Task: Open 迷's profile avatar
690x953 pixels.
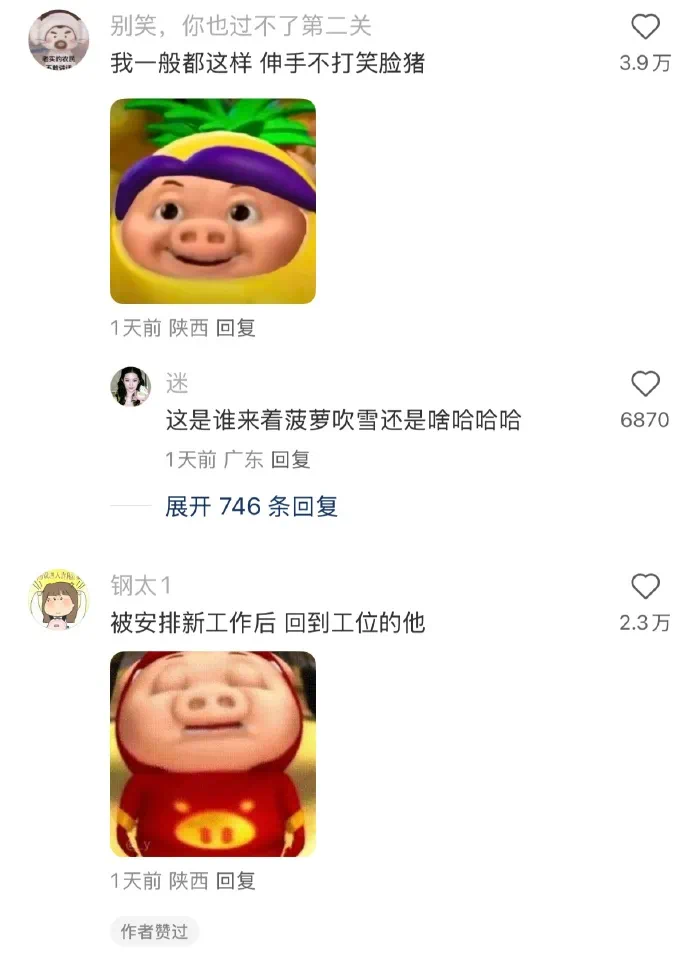Action: pyautogui.click(x=130, y=387)
